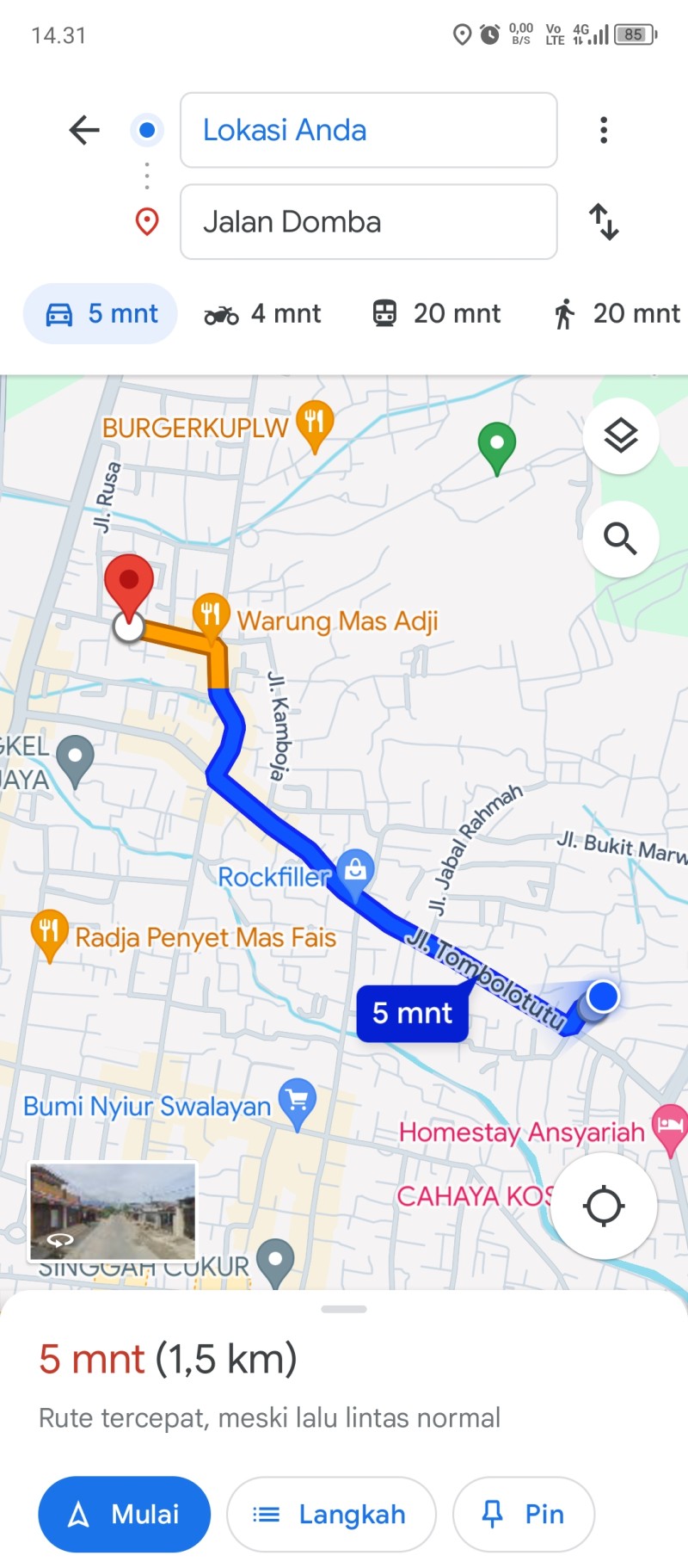Screen dimensions: 688x1568
Task: Swap the origin and destination
Action: pyautogui.click(x=604, y=222)
